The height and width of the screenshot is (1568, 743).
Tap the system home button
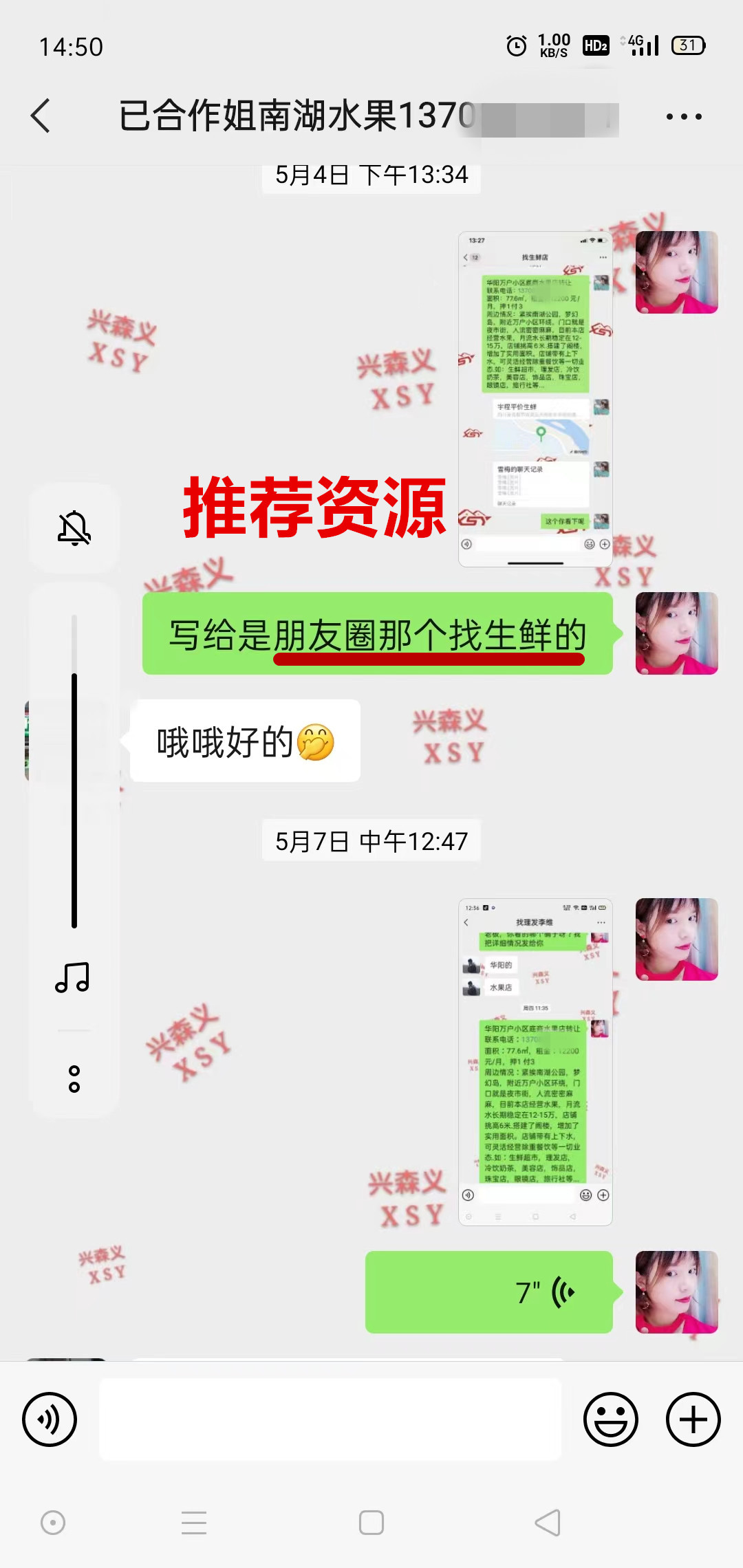(x=371, y=1523)
